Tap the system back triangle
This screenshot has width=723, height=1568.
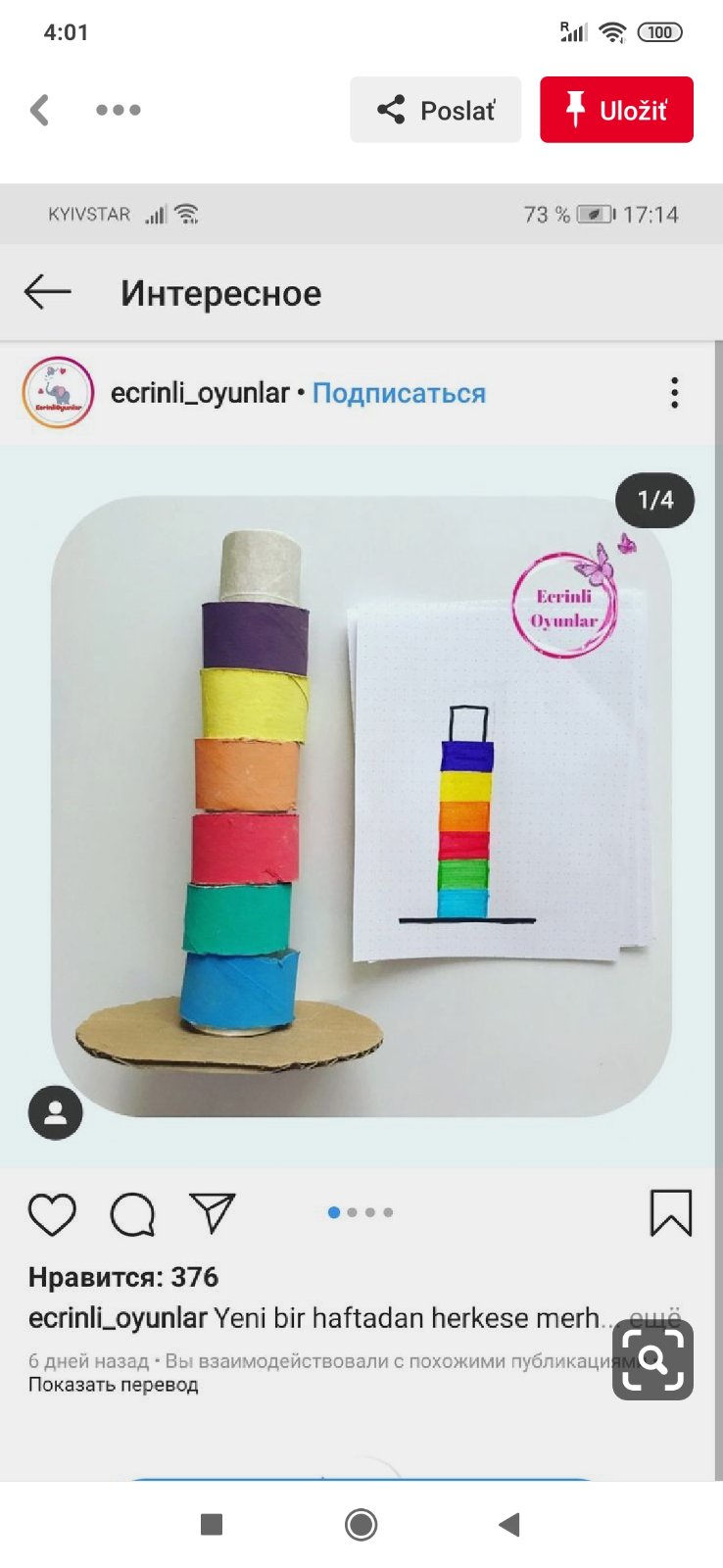pyautogui.click(x=509, y=1524)
